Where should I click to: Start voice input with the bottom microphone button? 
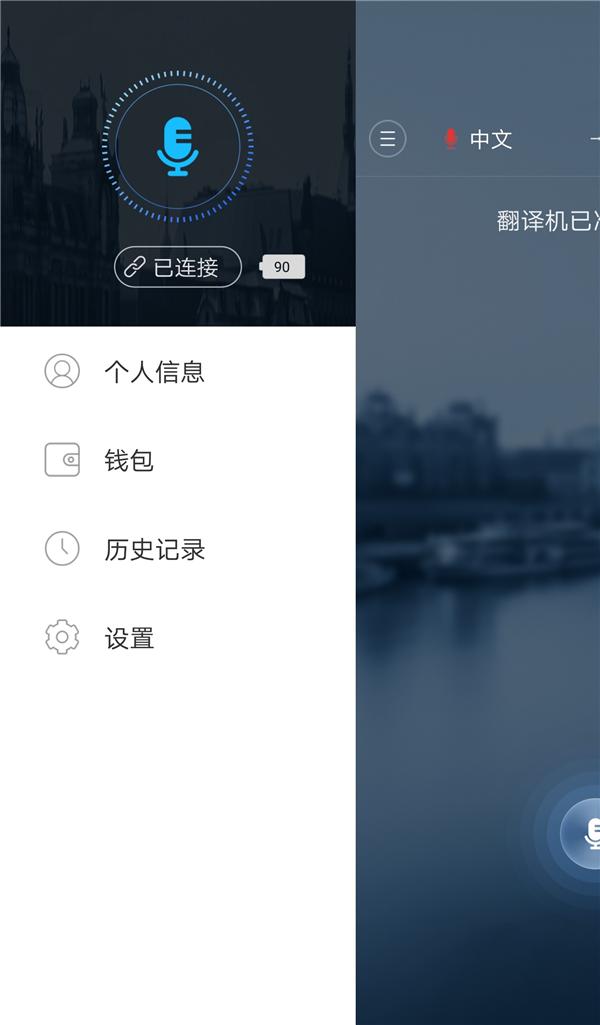(586, 832)
